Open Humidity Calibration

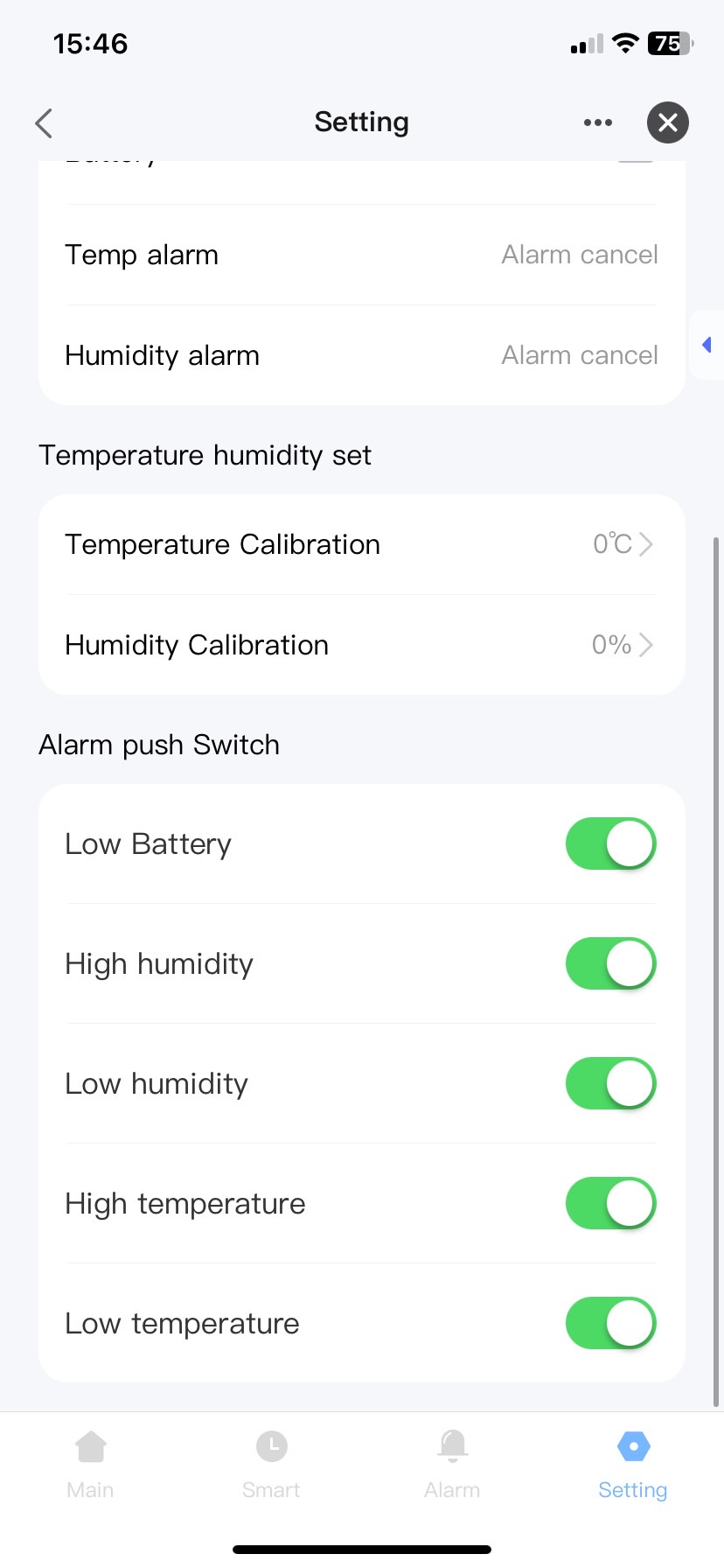tap(361, 645)
